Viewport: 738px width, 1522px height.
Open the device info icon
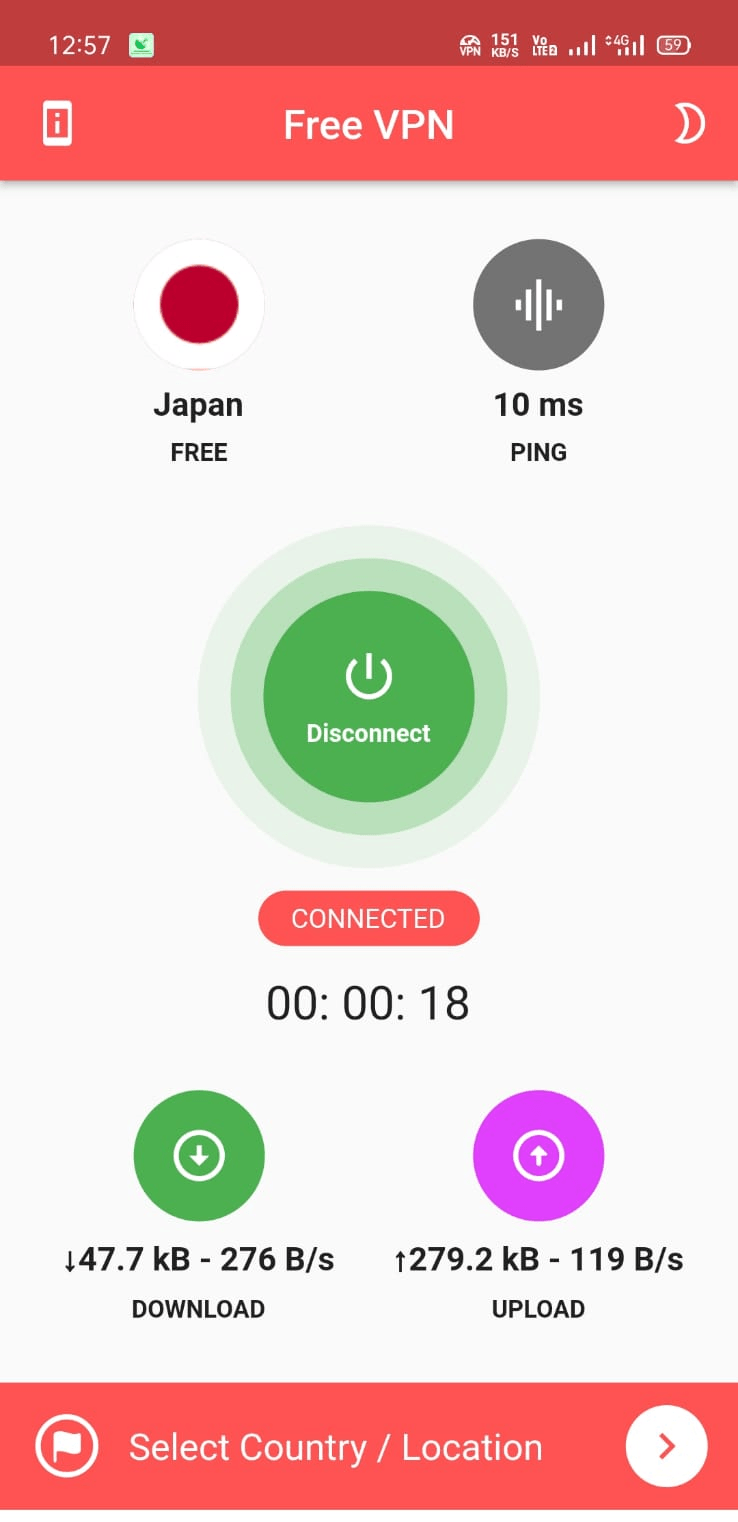point(57,125)
